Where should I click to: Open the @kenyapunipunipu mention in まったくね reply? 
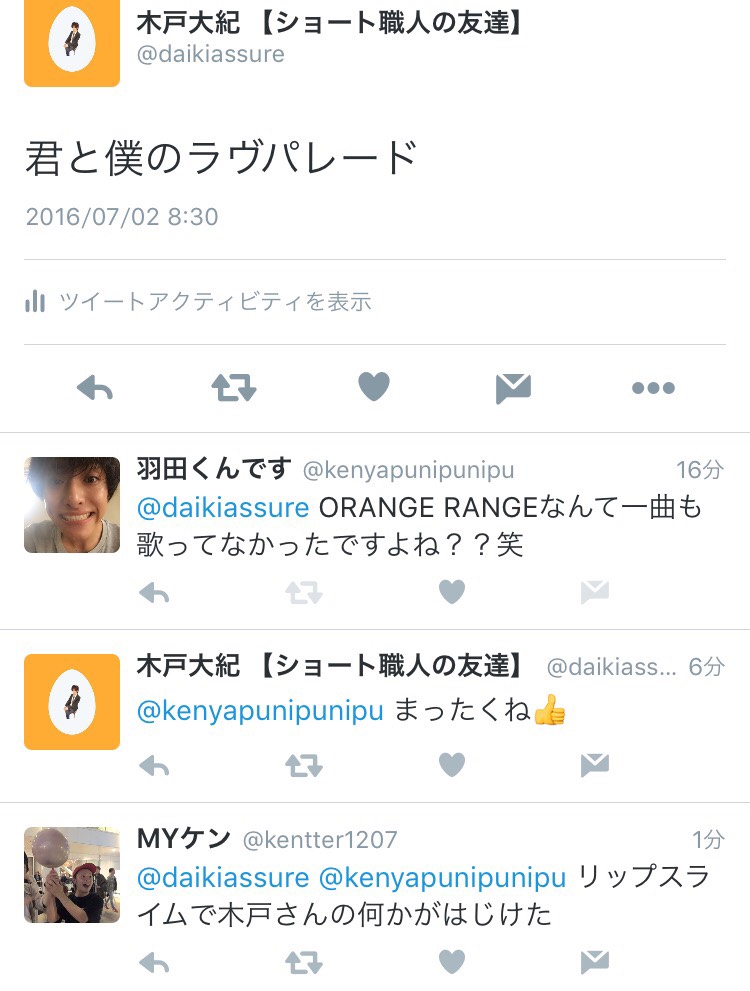click(260, 711)
